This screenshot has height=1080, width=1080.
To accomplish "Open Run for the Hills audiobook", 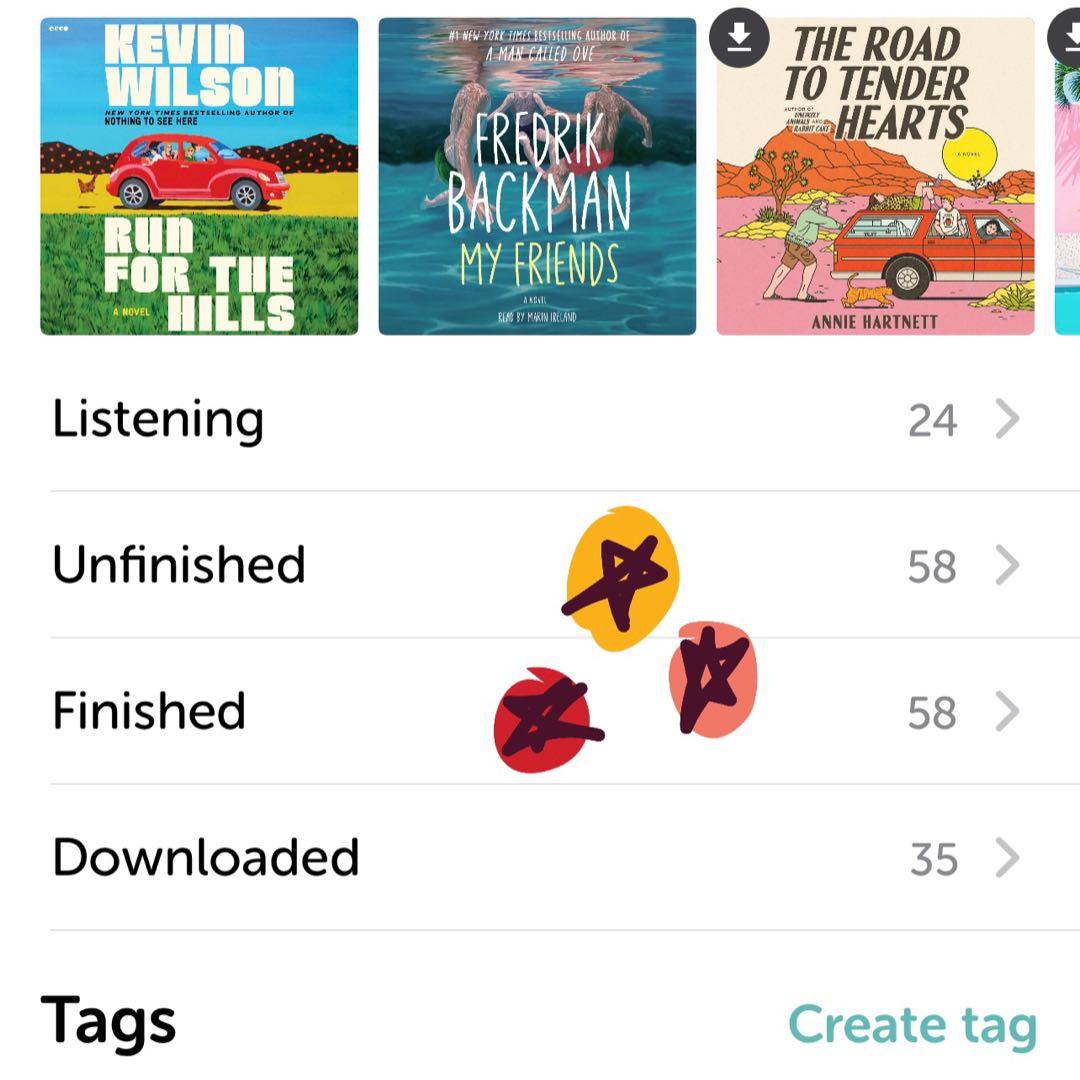I will (199, 176).
